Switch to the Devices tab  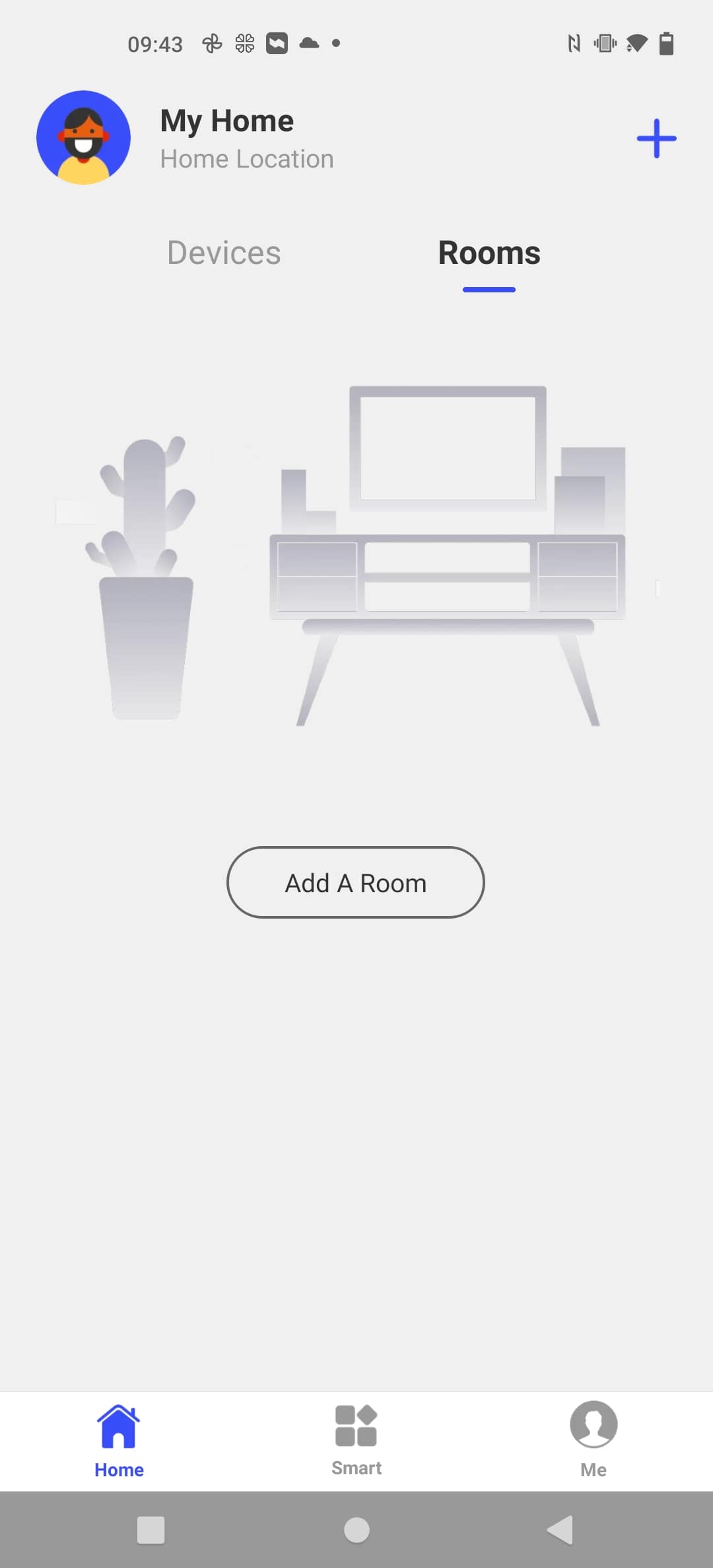pos(224,253)
